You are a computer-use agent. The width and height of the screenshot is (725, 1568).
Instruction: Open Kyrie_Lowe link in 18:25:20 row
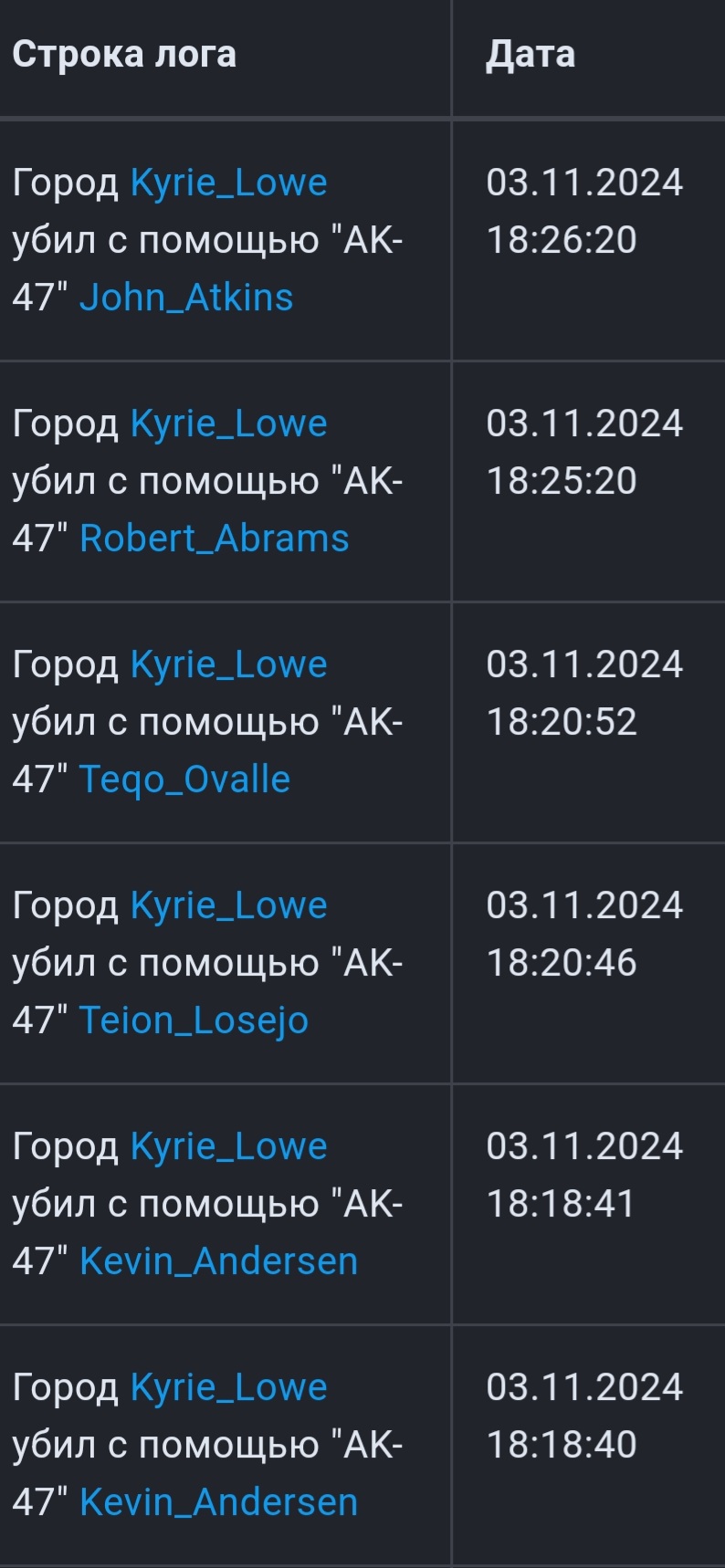pos(228,423)
